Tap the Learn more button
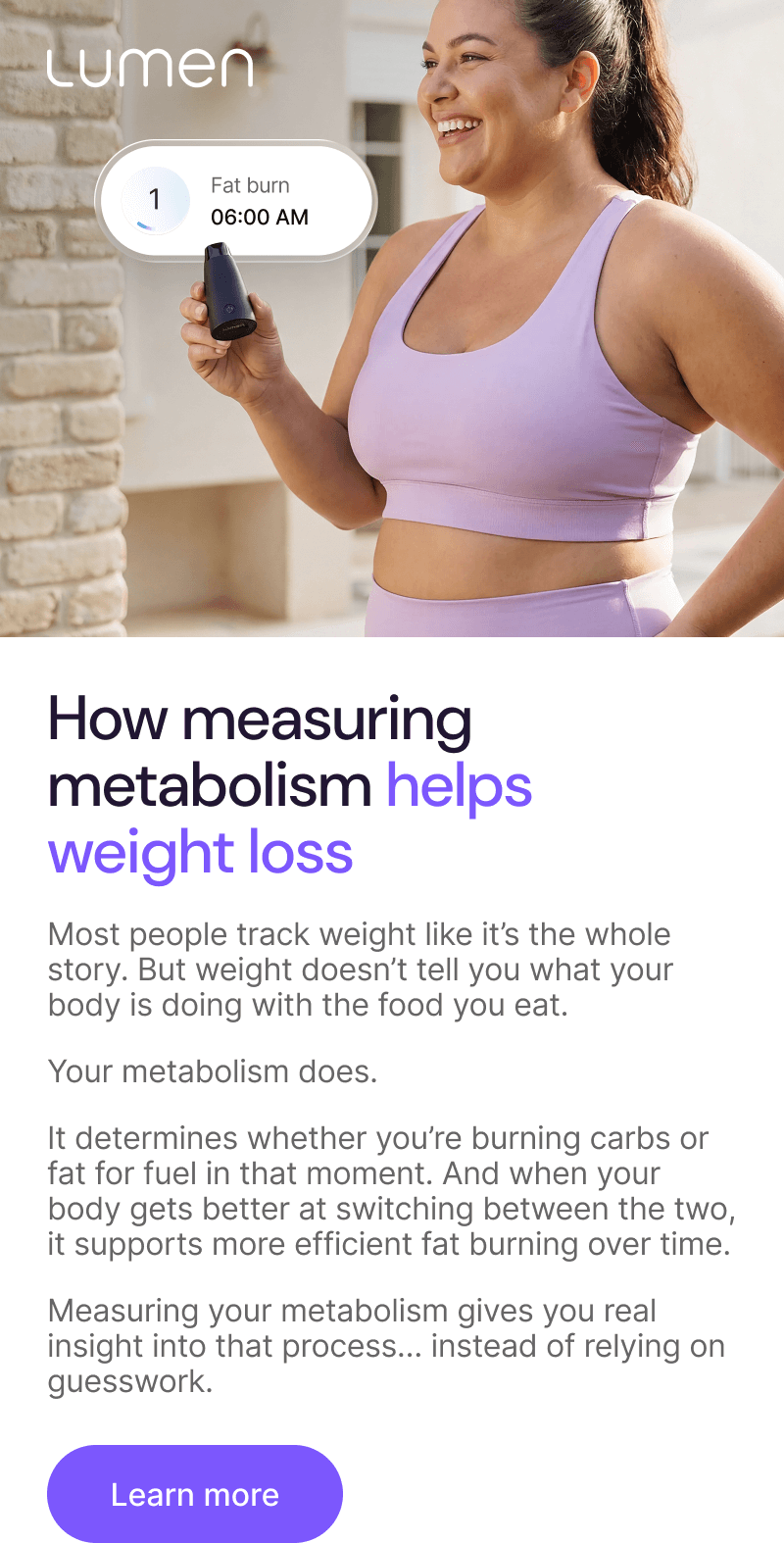Viewport: 784px width, 1543px height. click(x=195, y=1493)
